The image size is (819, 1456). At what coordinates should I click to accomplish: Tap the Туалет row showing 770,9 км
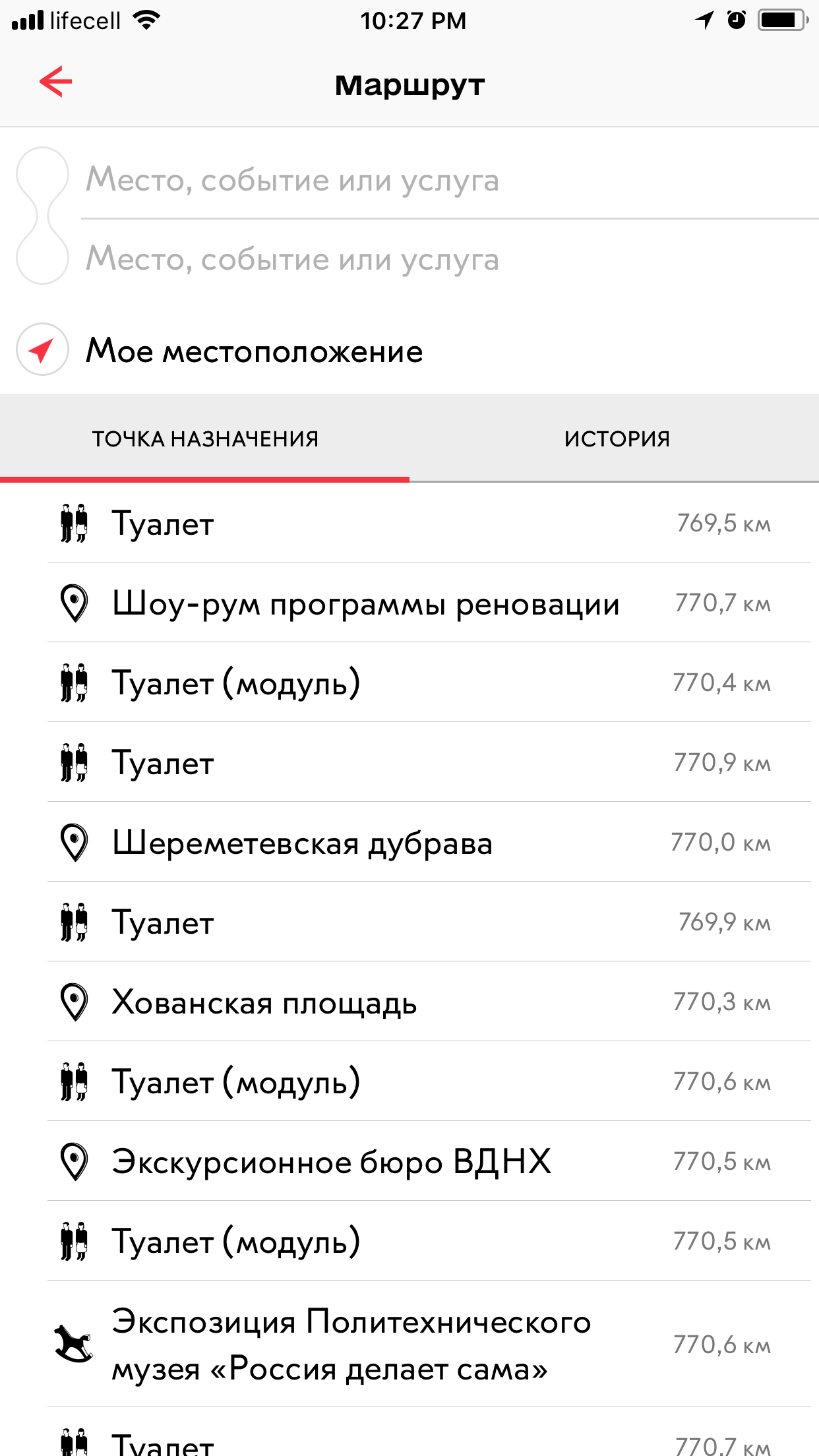coord(409,762)
